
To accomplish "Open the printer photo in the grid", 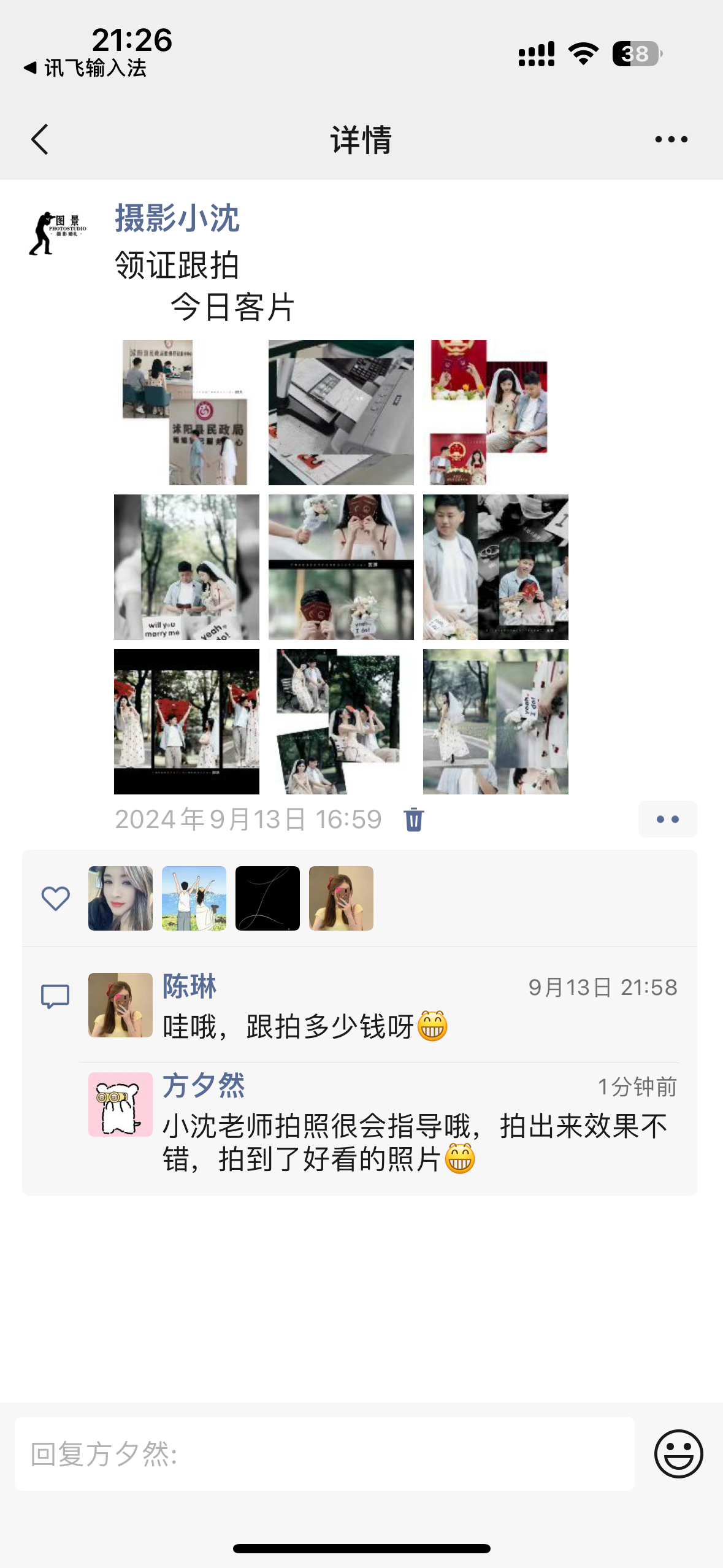I will (341, 412).
